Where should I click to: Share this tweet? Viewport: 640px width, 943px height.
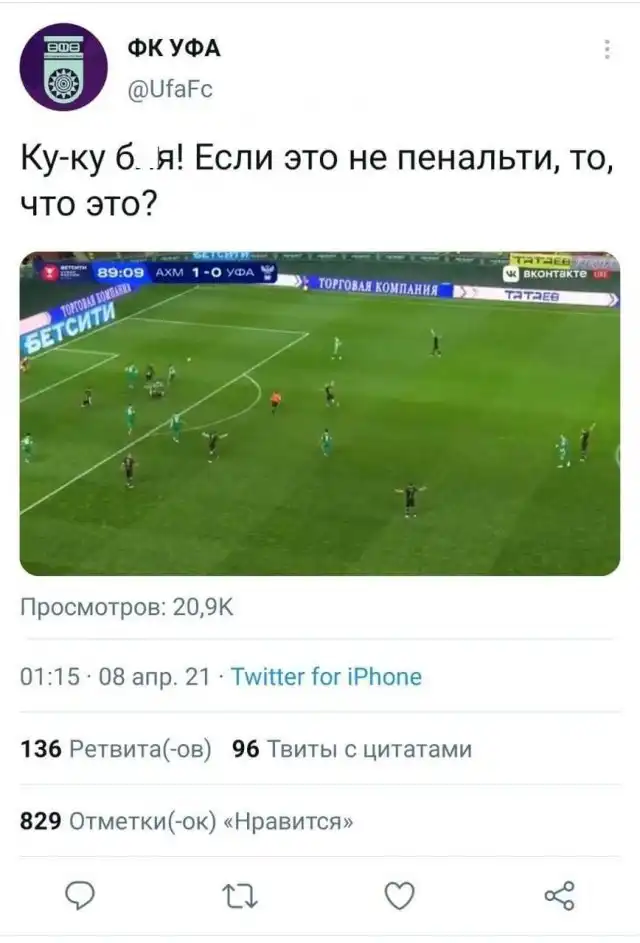pos(559,895)
